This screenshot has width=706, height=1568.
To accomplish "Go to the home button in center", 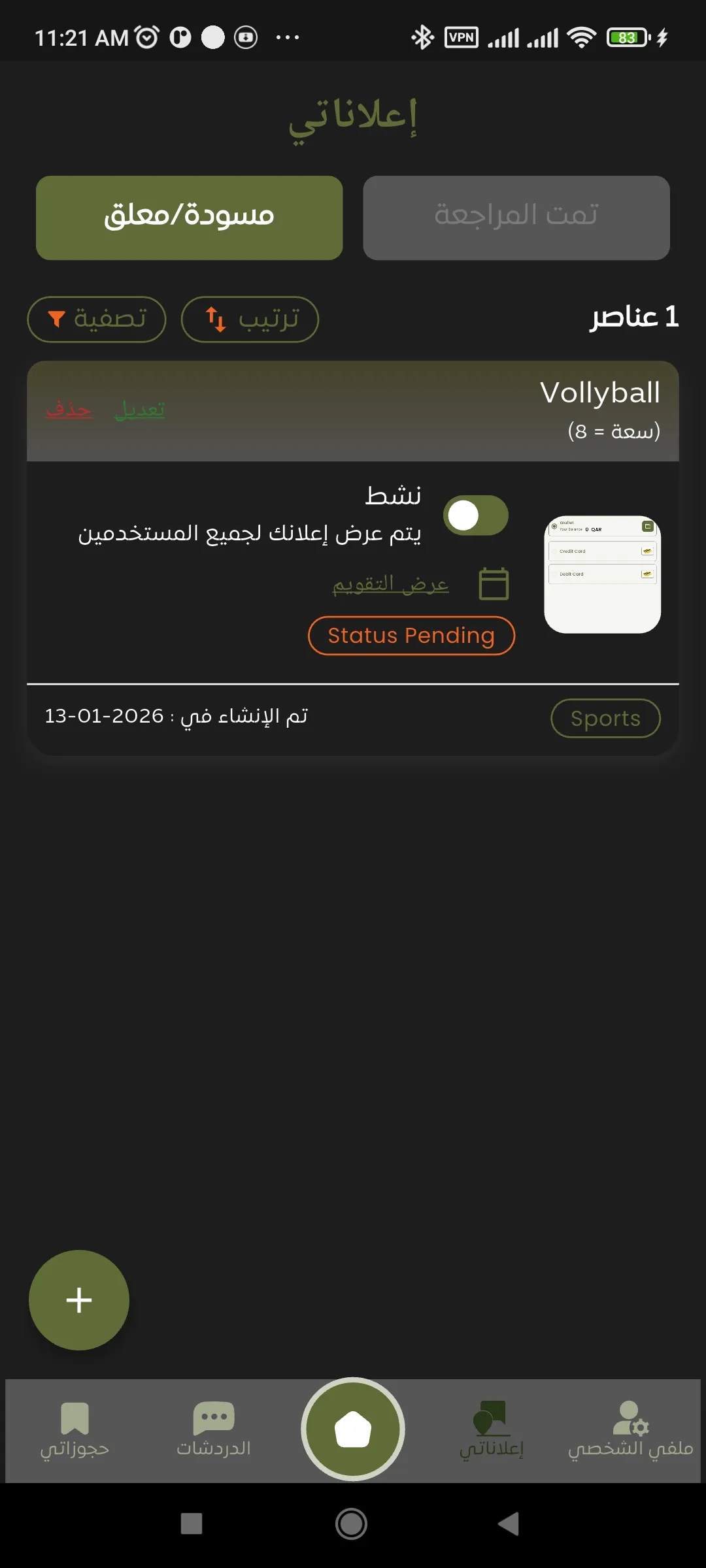I will (353, 1429).
